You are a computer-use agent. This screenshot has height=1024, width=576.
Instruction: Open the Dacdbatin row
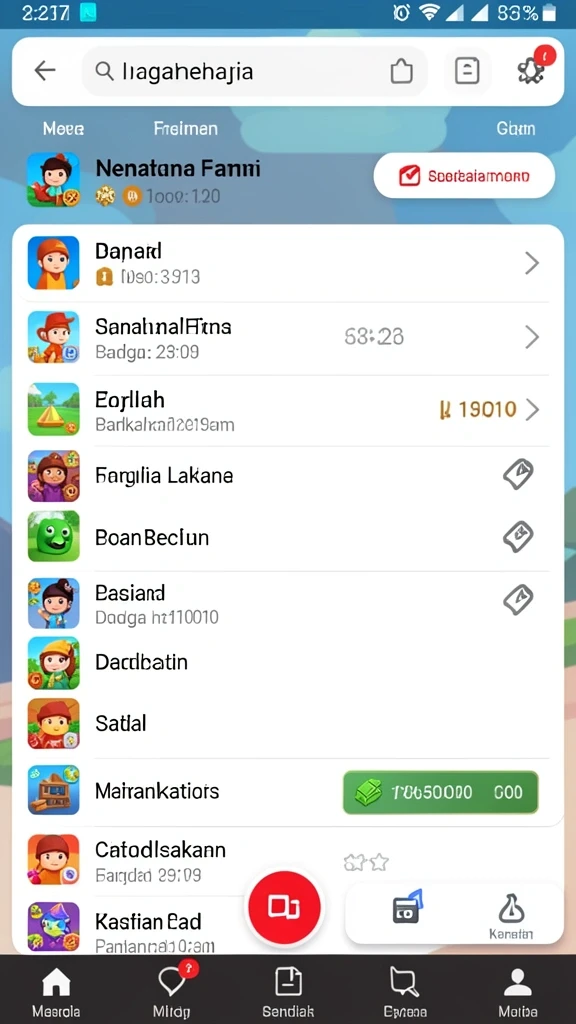point(288,662)
